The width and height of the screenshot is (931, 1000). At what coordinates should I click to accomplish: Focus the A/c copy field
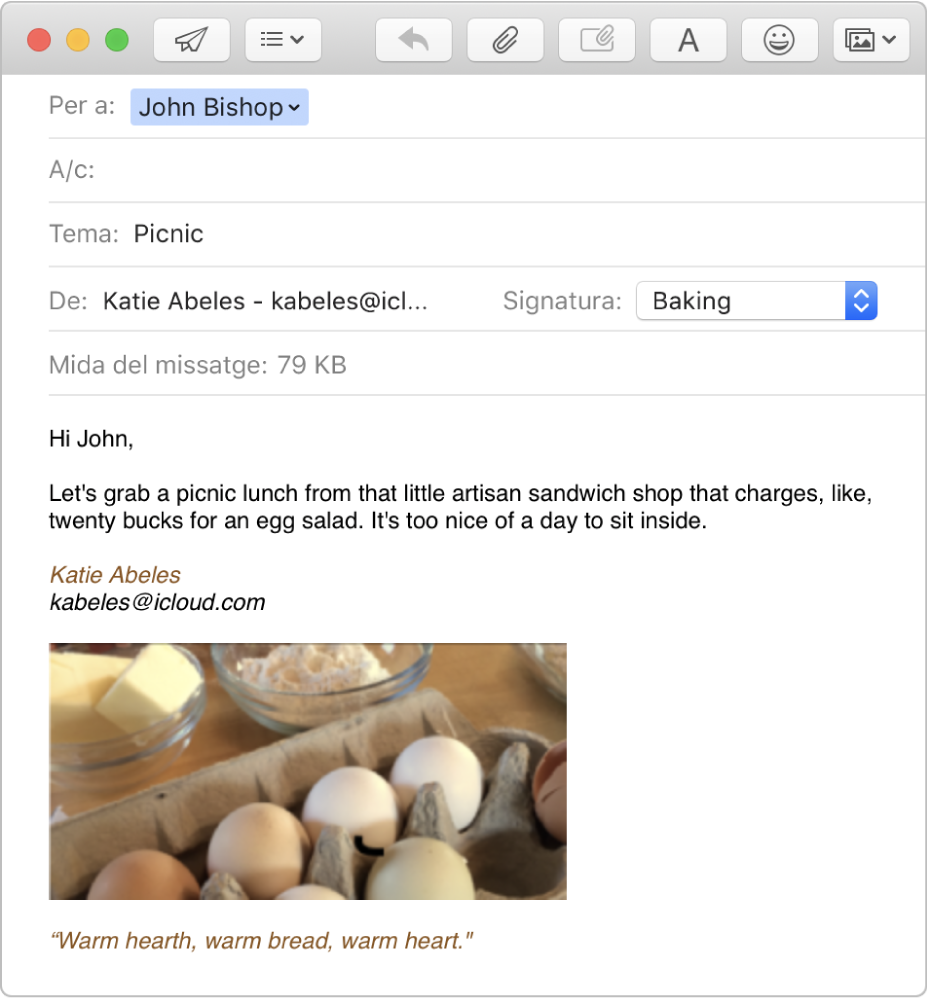pos(500,170)
